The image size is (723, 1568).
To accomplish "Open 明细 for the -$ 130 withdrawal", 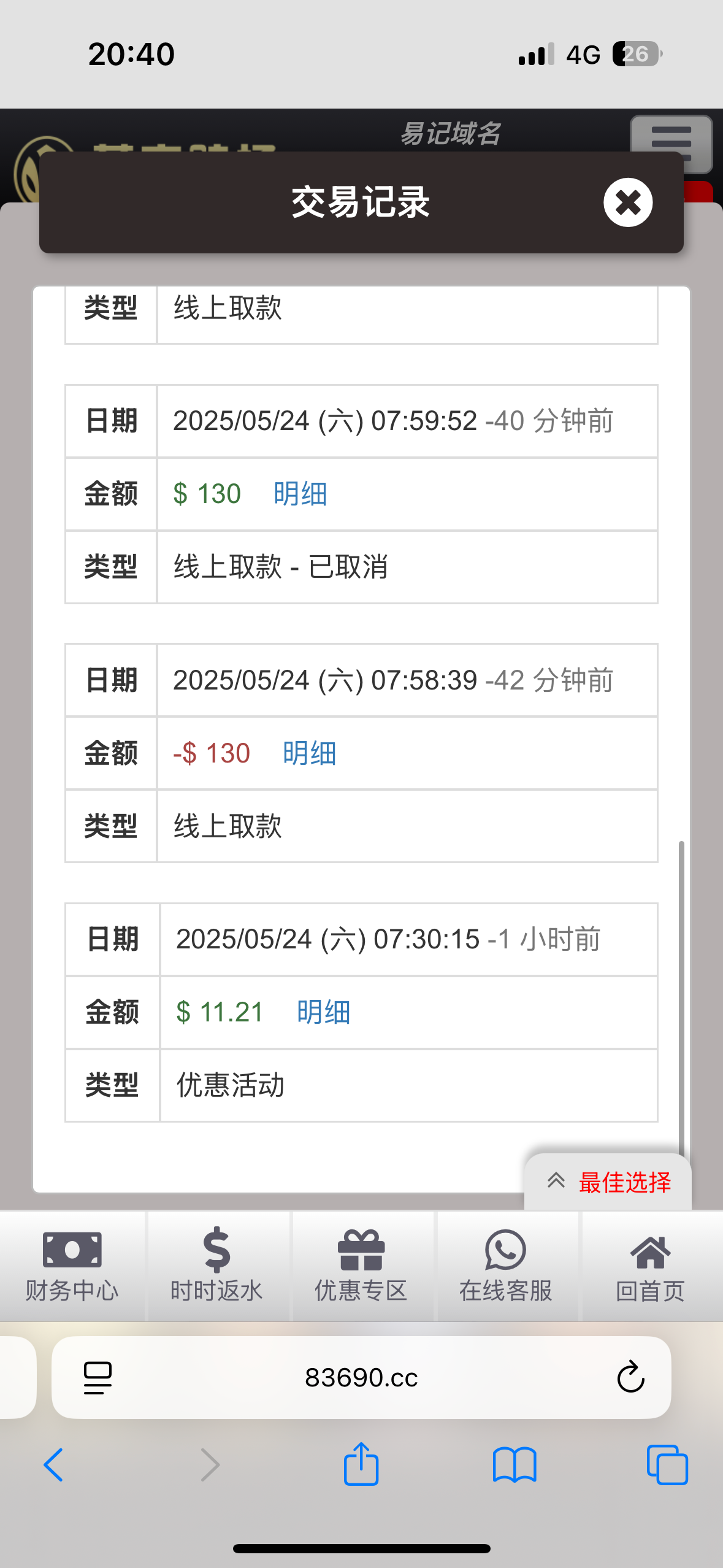I will tap(309, 753).
